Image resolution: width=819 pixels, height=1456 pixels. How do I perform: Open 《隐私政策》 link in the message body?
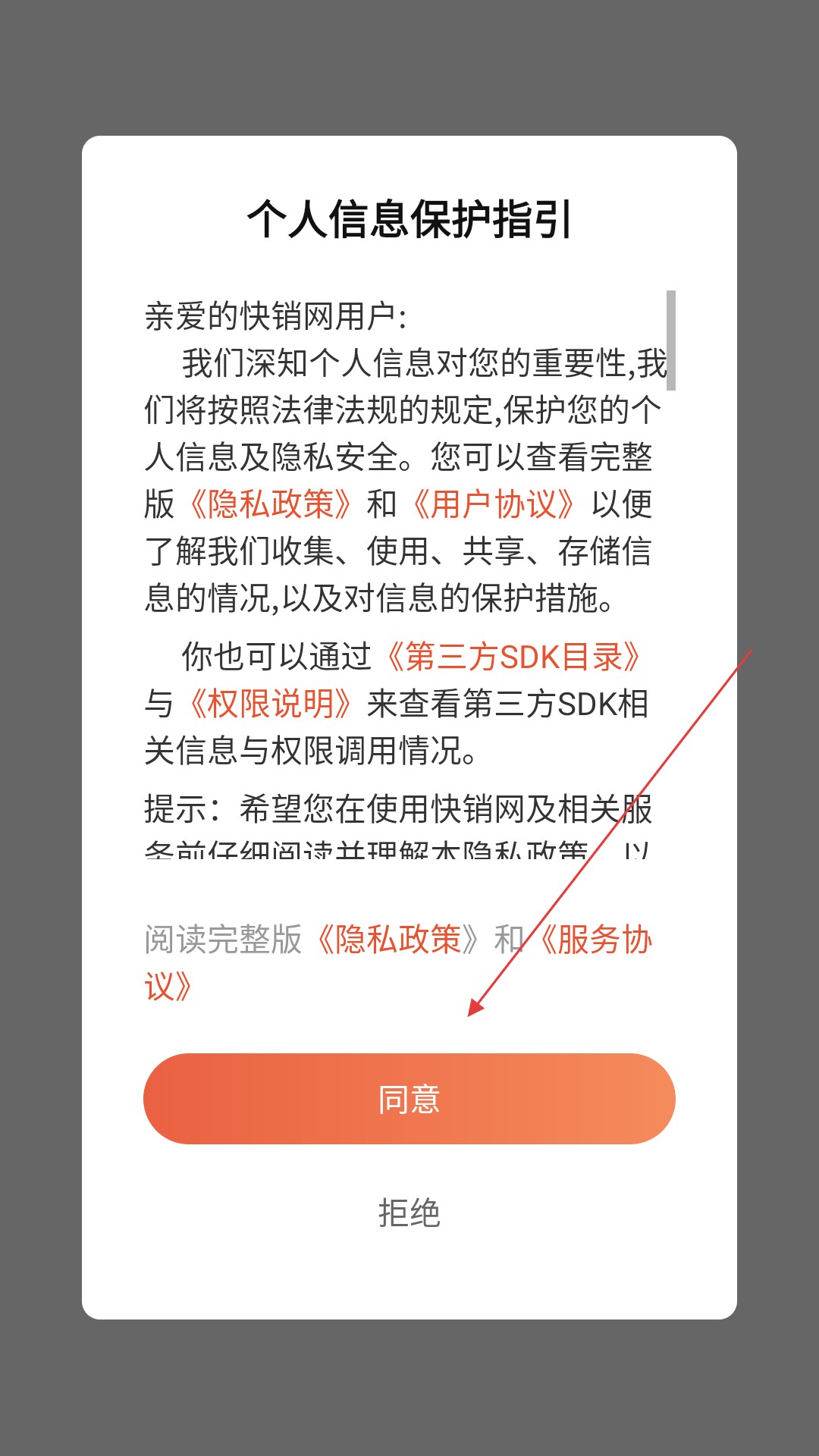pos(270,504)
